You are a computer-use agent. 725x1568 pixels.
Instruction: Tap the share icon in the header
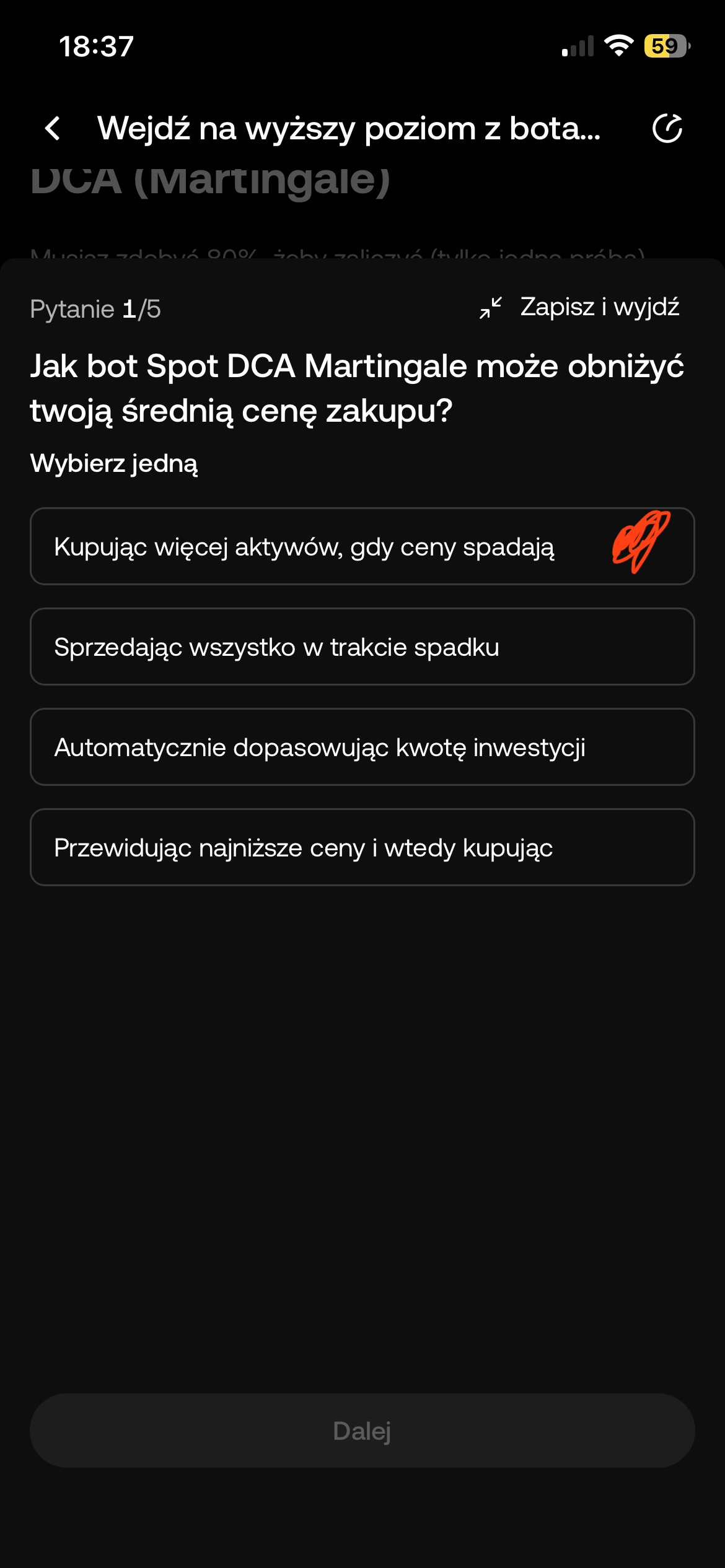(667, 129)
